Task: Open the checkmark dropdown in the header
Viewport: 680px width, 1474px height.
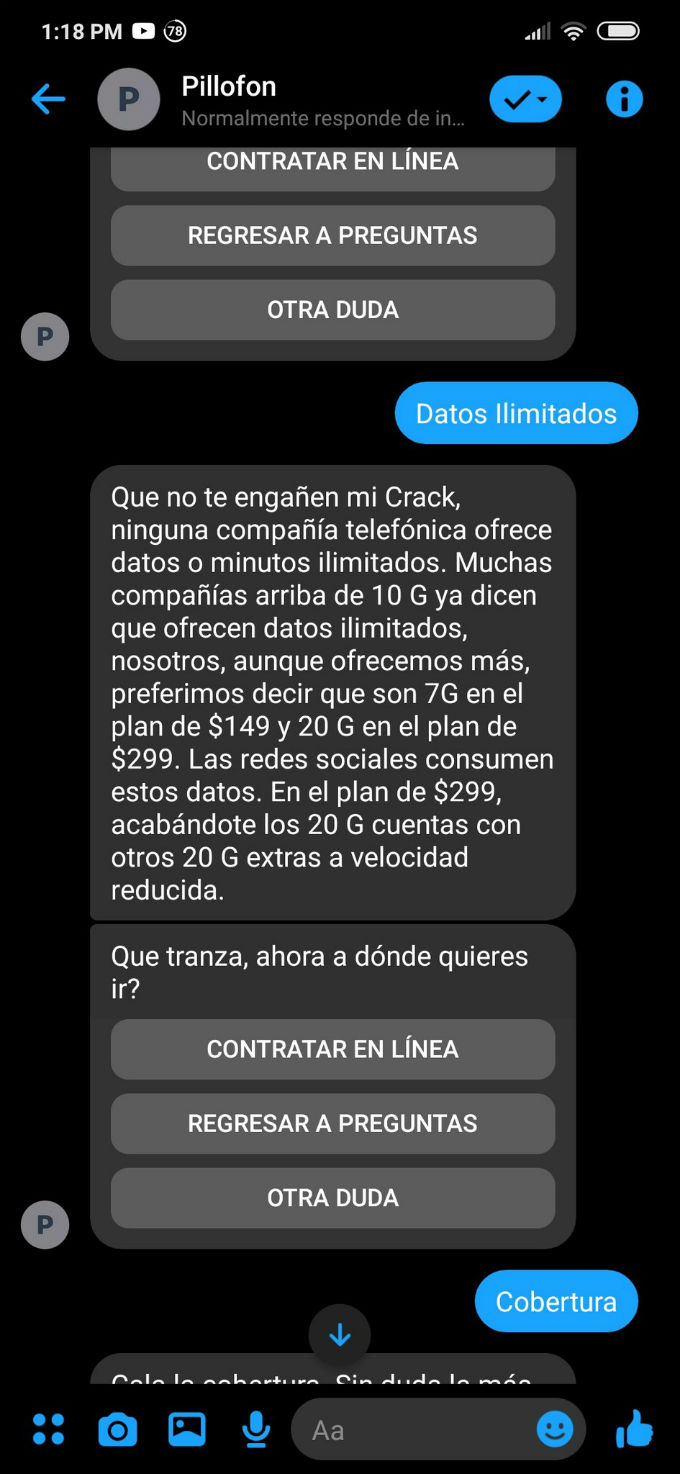Action: click(525, 99)
